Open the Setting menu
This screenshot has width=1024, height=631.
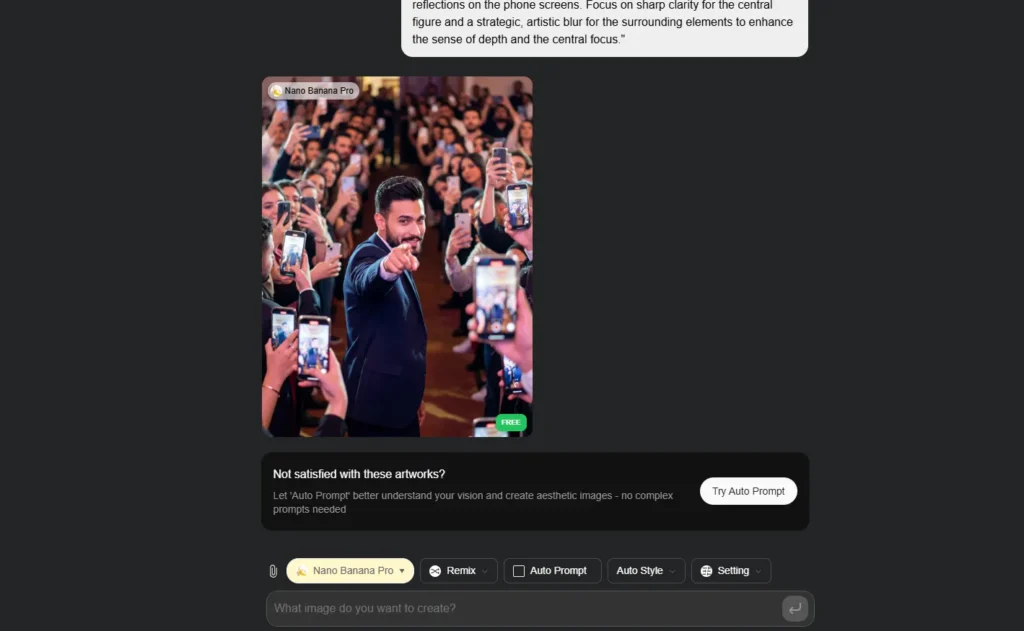(x=731, y=571)
